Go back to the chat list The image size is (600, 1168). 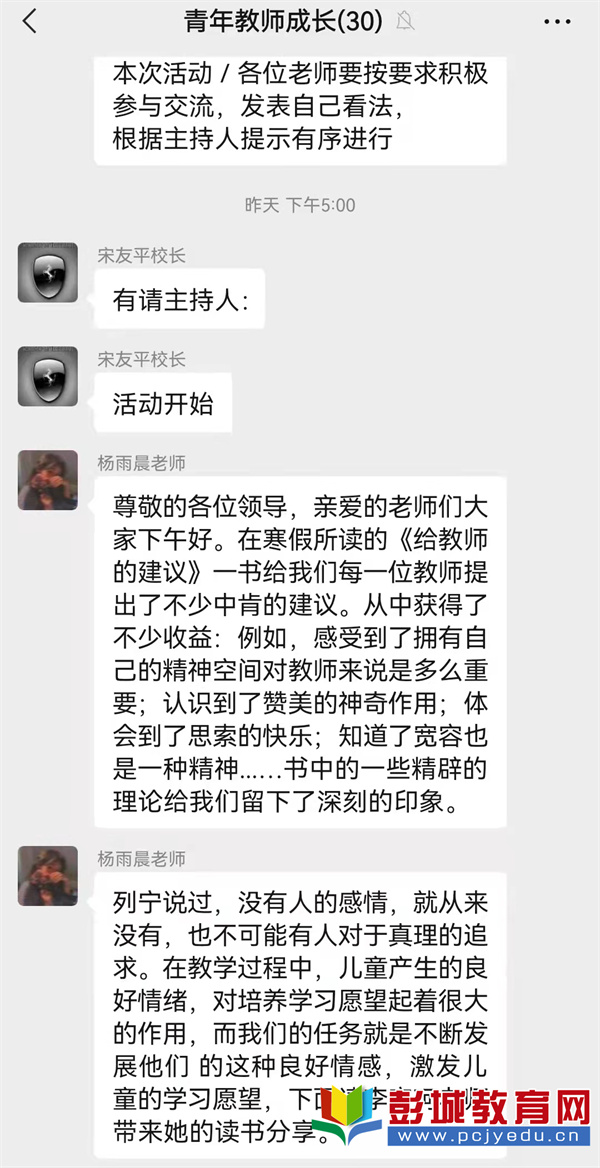pyautogui.click(x=30, y=21)
